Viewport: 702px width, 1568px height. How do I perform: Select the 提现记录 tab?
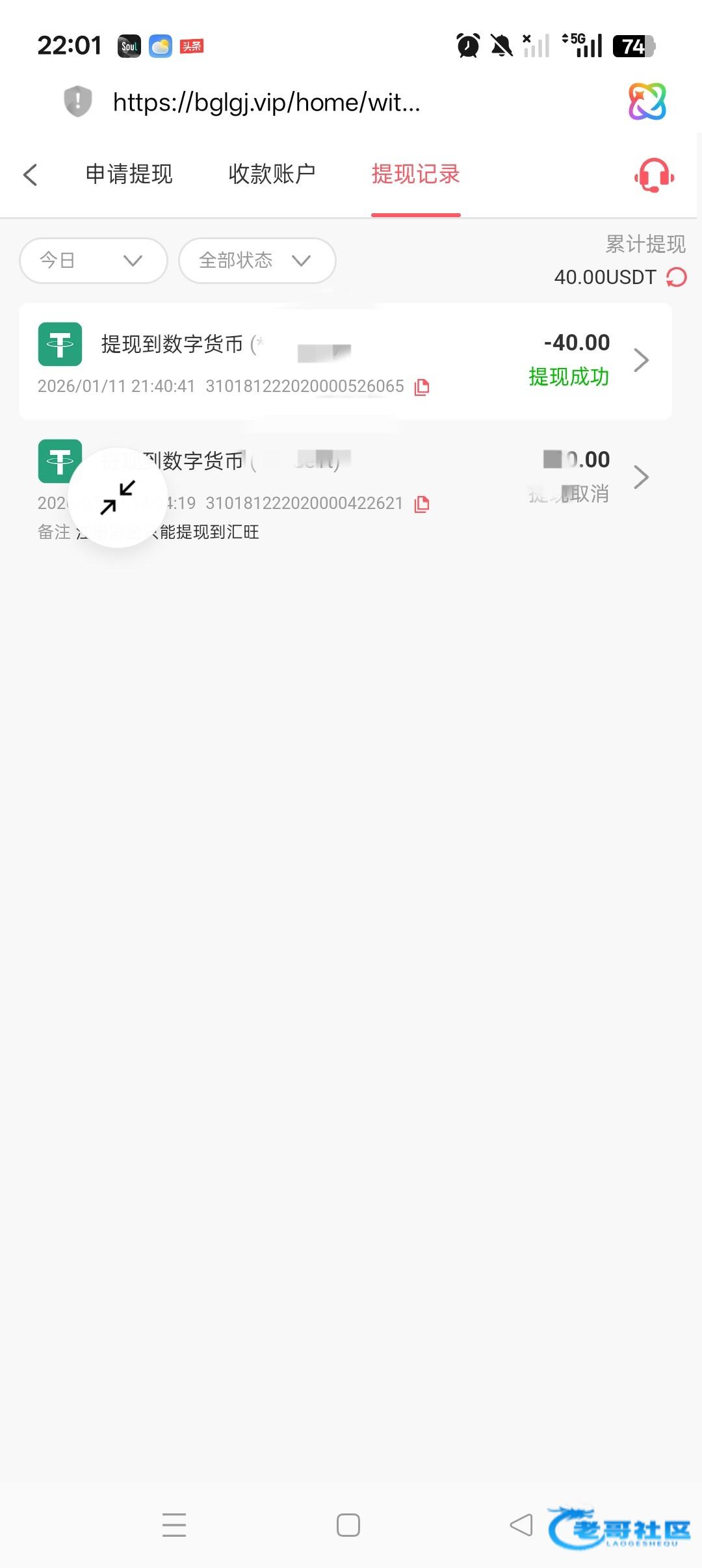[415, 174]
